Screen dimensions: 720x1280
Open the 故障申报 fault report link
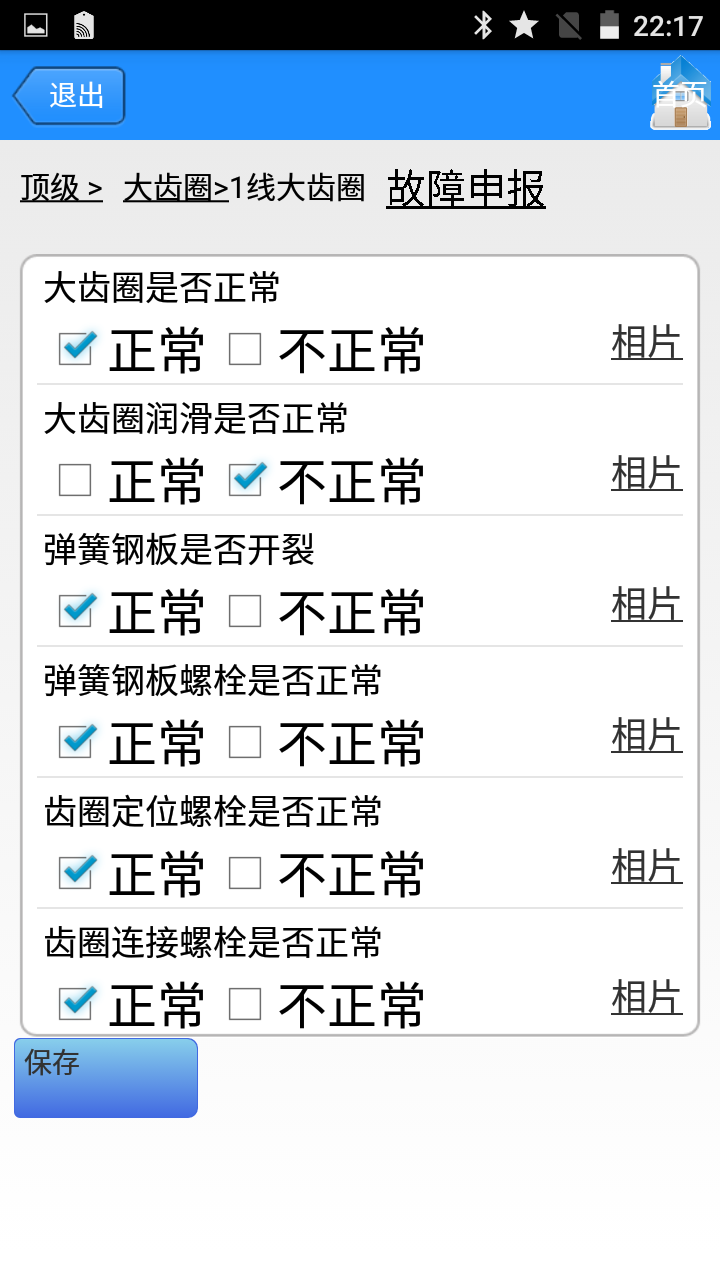point(466,188)
